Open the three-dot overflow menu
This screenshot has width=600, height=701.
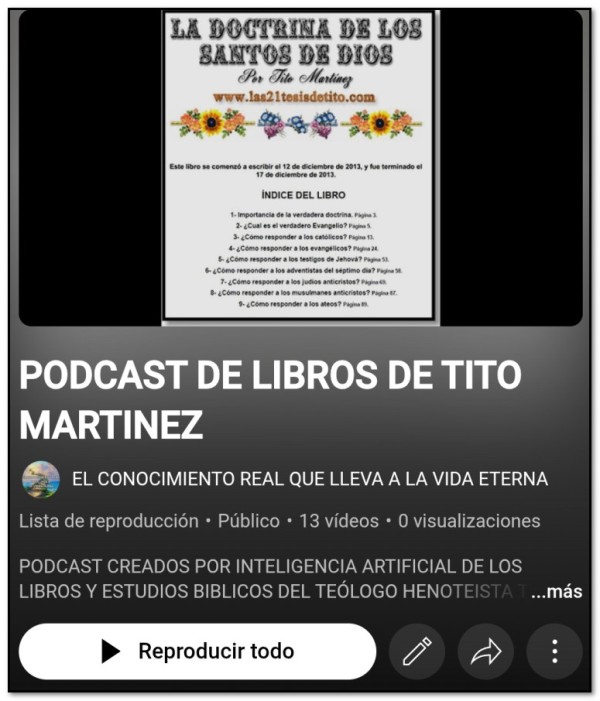[x=554, y=652]
